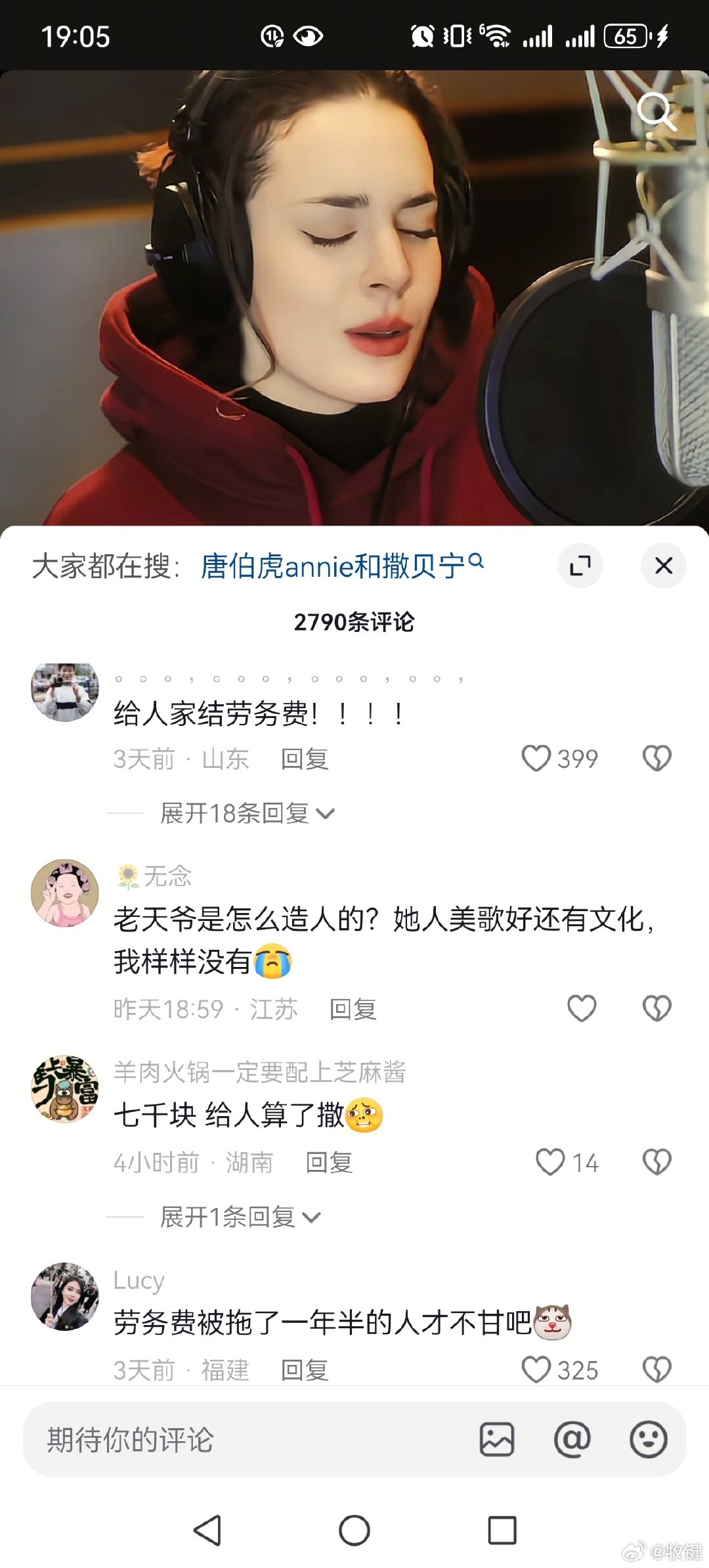
Task: Like the comment 给人家结劳务费
Action: click(x=536, y=759)
